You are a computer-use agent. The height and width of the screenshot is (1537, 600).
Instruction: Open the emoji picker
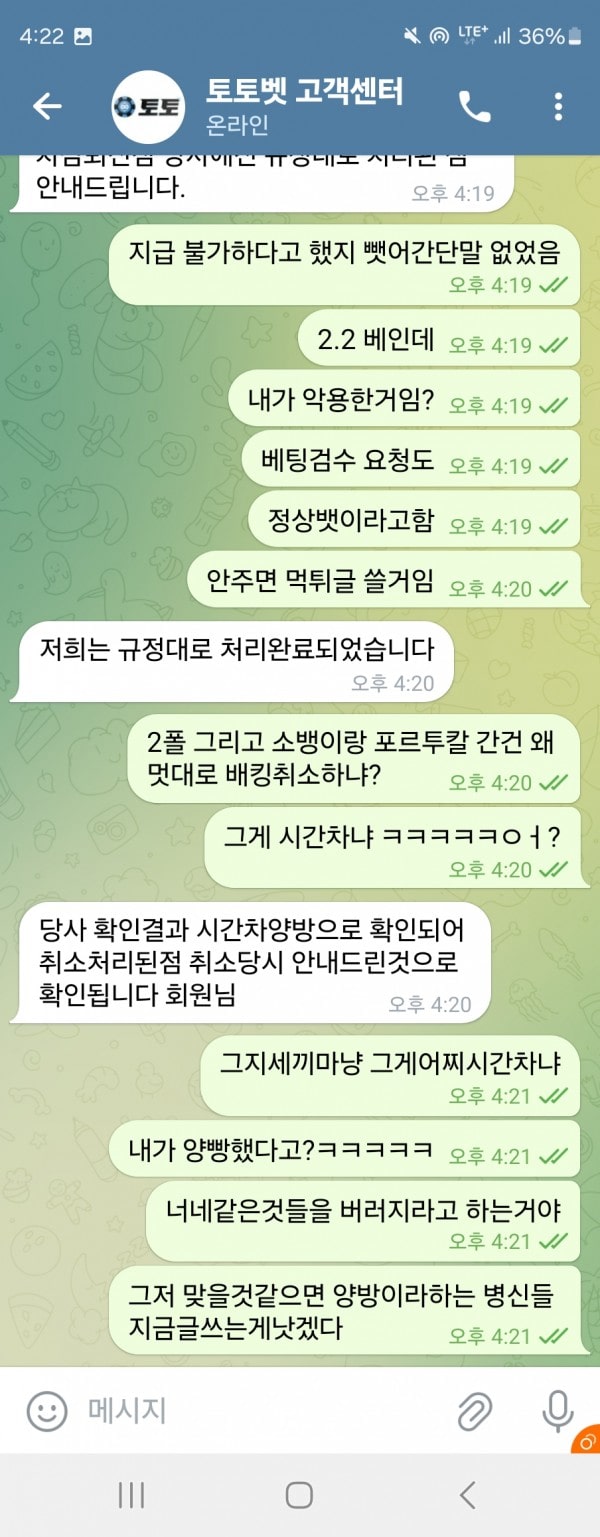click(46, 1411)
